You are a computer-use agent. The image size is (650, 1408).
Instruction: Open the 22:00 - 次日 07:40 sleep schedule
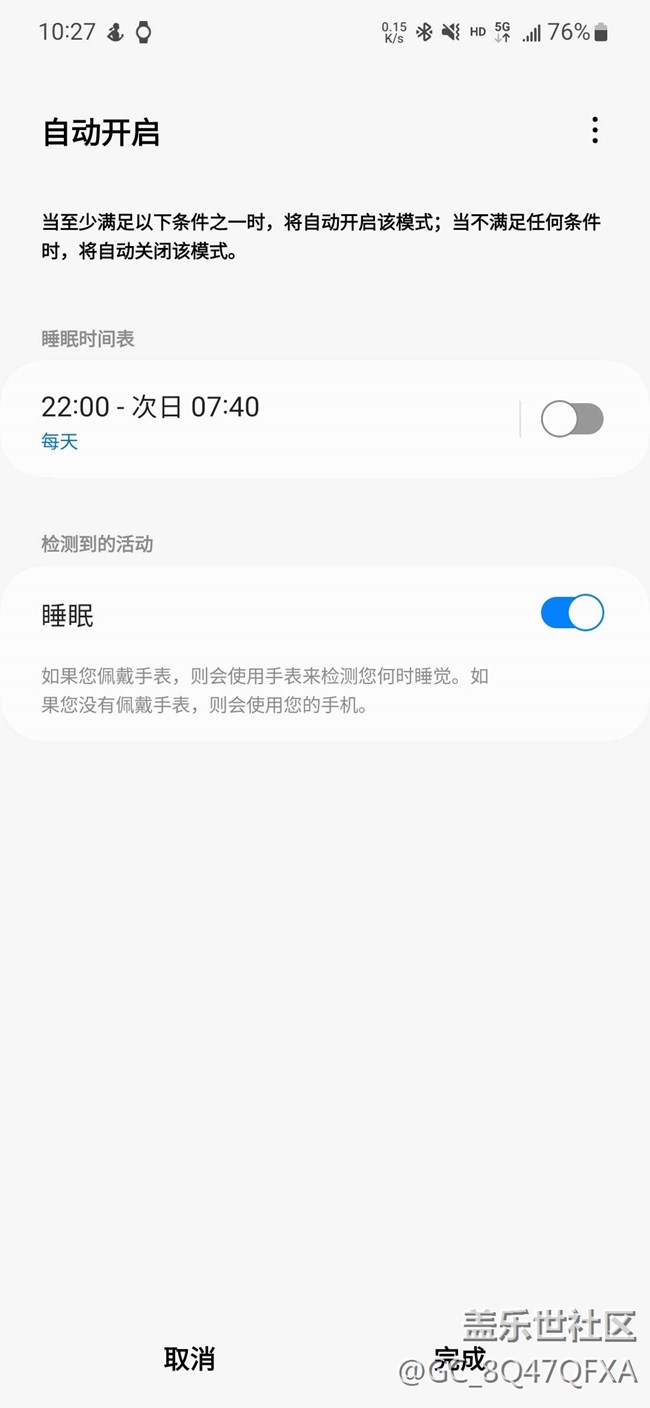pyautogui.click(x=260, y=419)
